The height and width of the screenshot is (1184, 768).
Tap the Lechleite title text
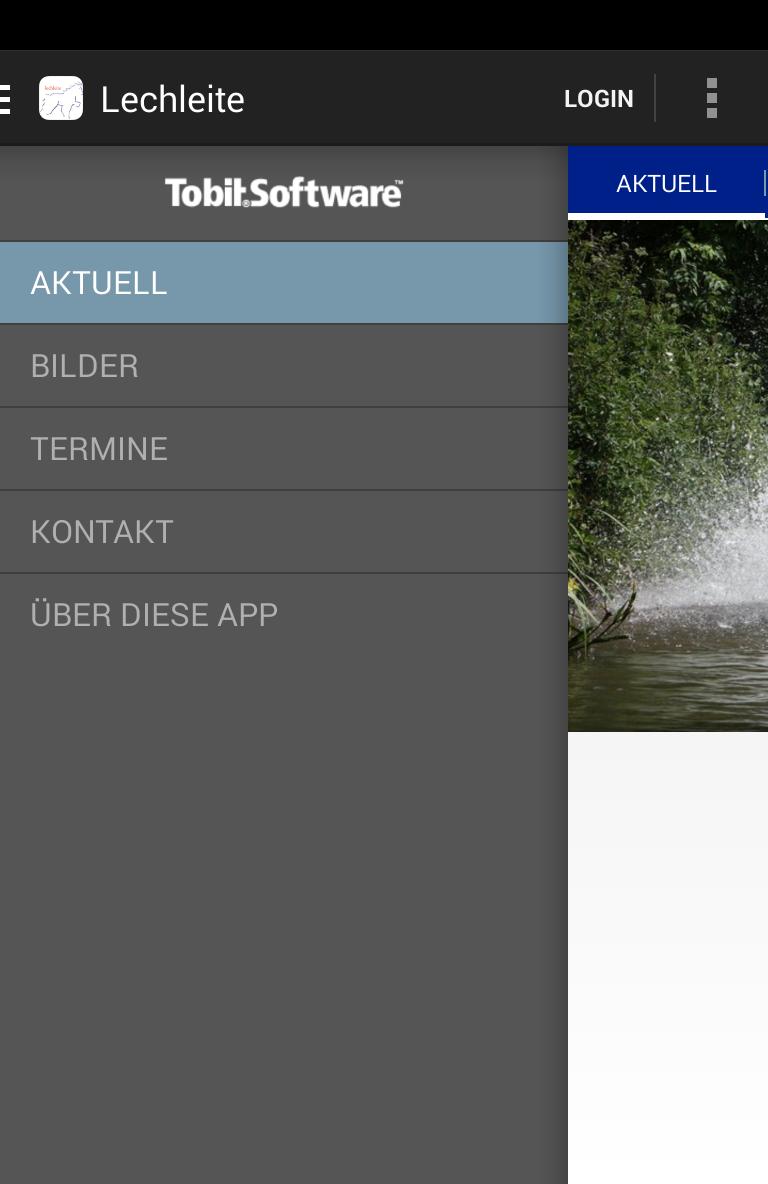[x=172, y=98]
